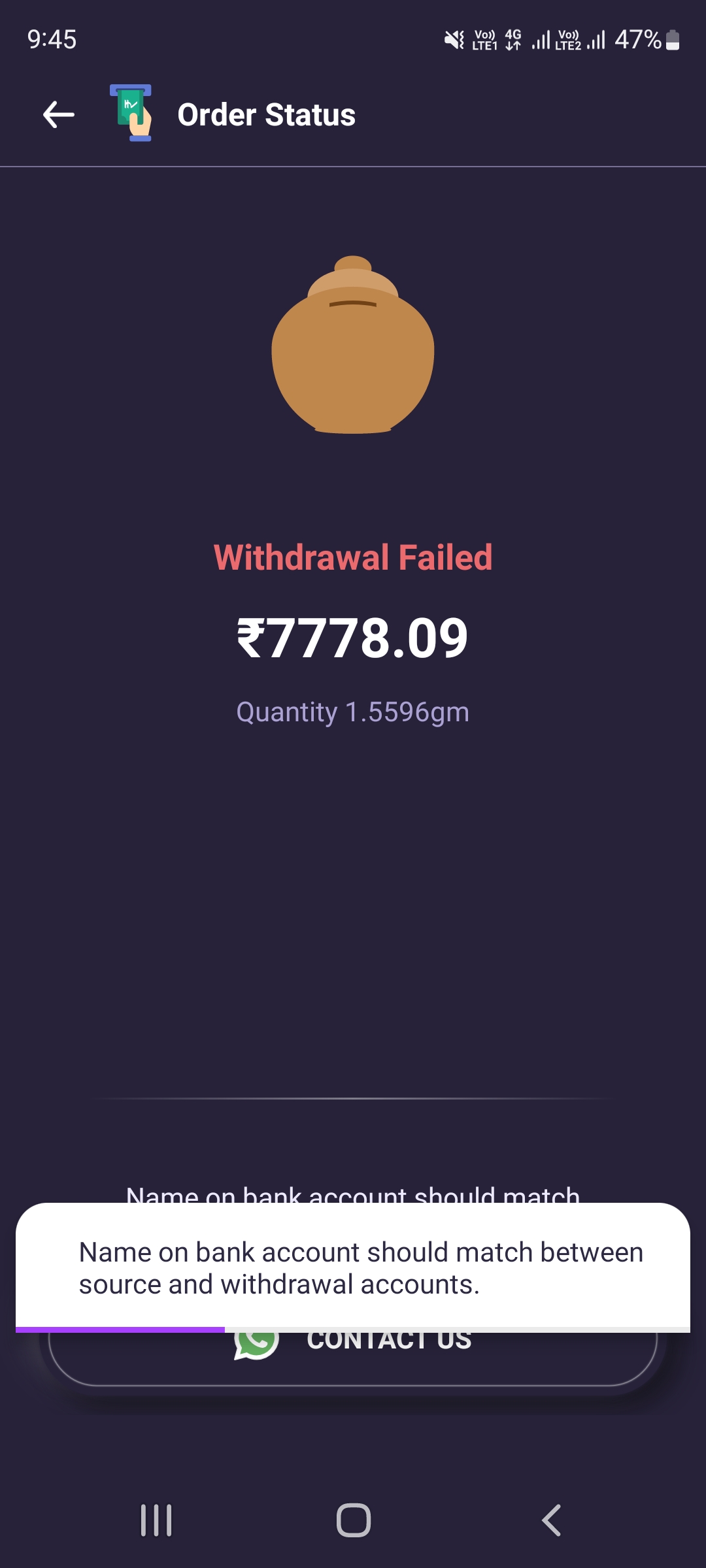Open recent apps from the navigation bar
Viewport: 706px width, 1568px height.
click(x=156, y=1520)
